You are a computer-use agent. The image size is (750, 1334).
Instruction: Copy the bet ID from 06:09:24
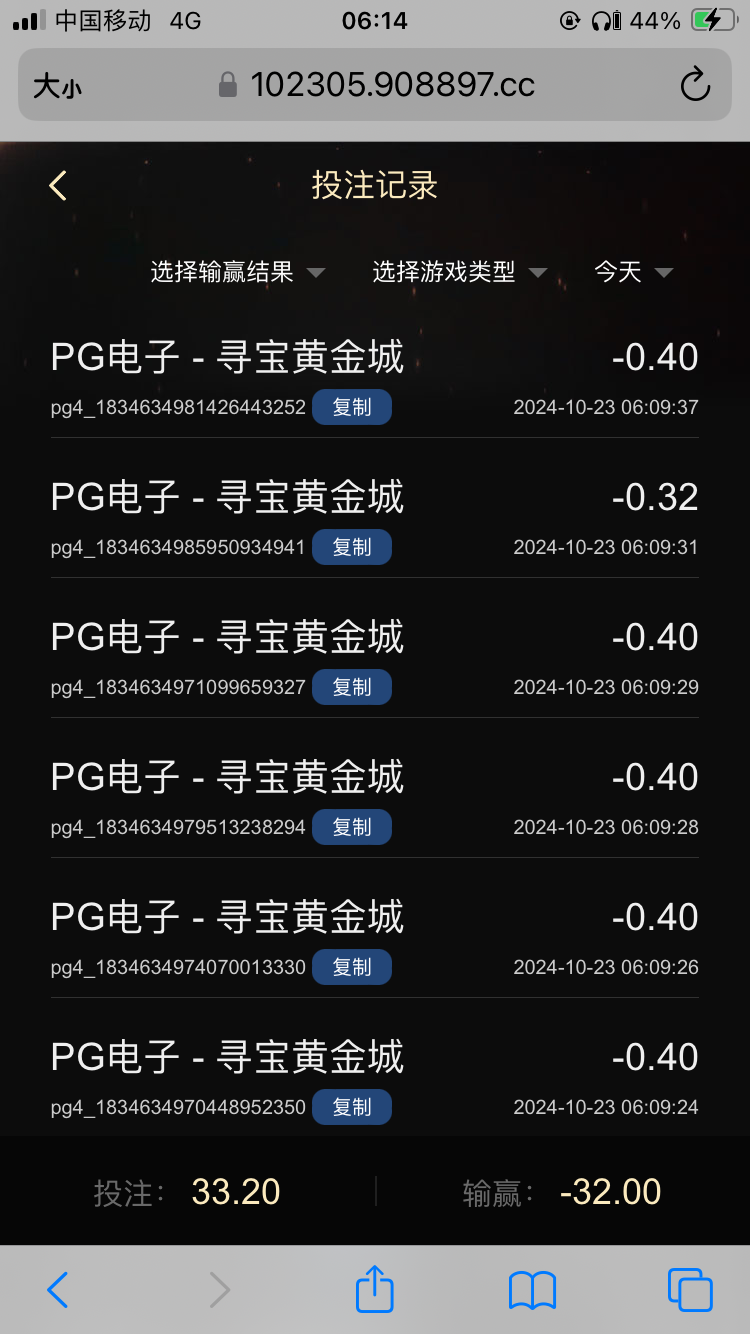[351, 1108]
